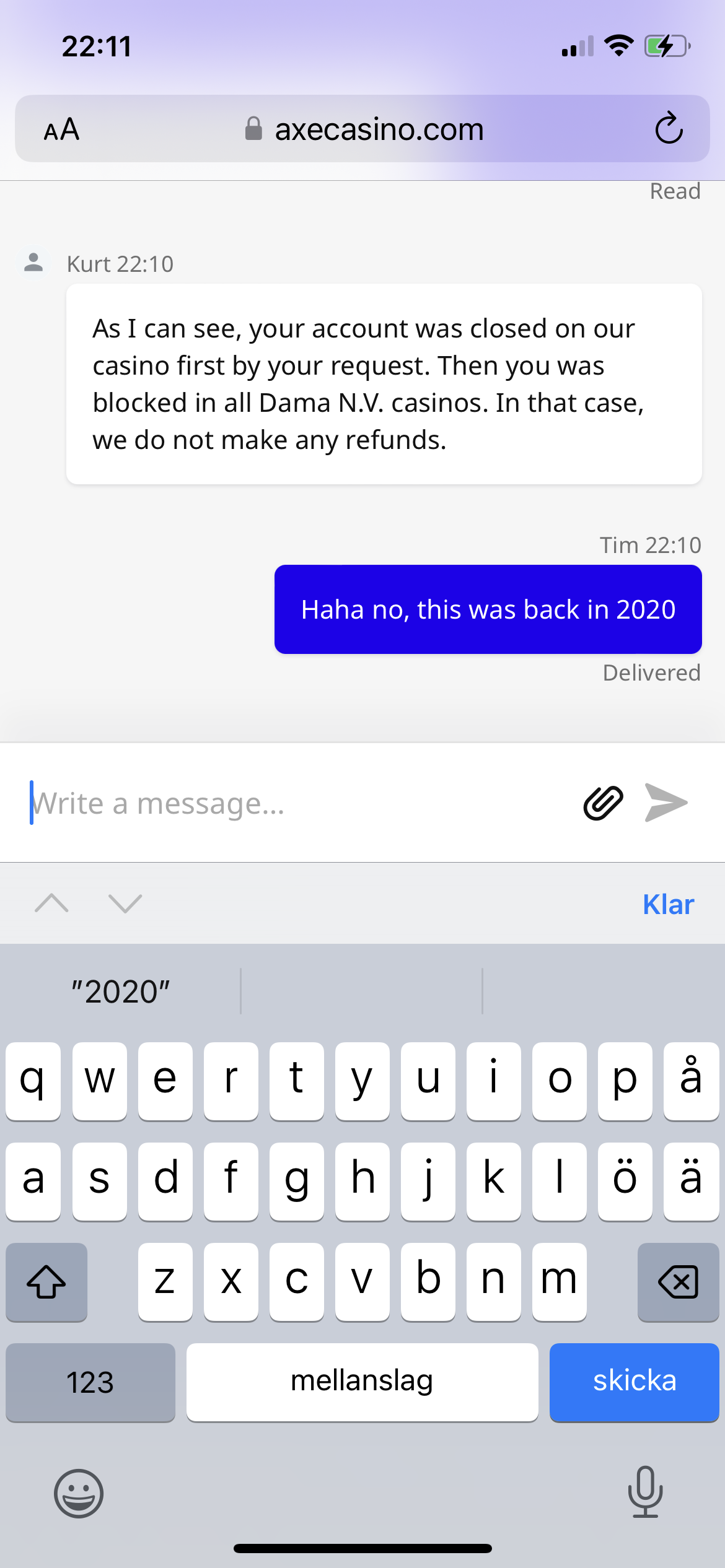Viewport: 725px width, 1568px height.
Task: Insert the "2020" keyboard suggestion
Action: coord(121,991)
